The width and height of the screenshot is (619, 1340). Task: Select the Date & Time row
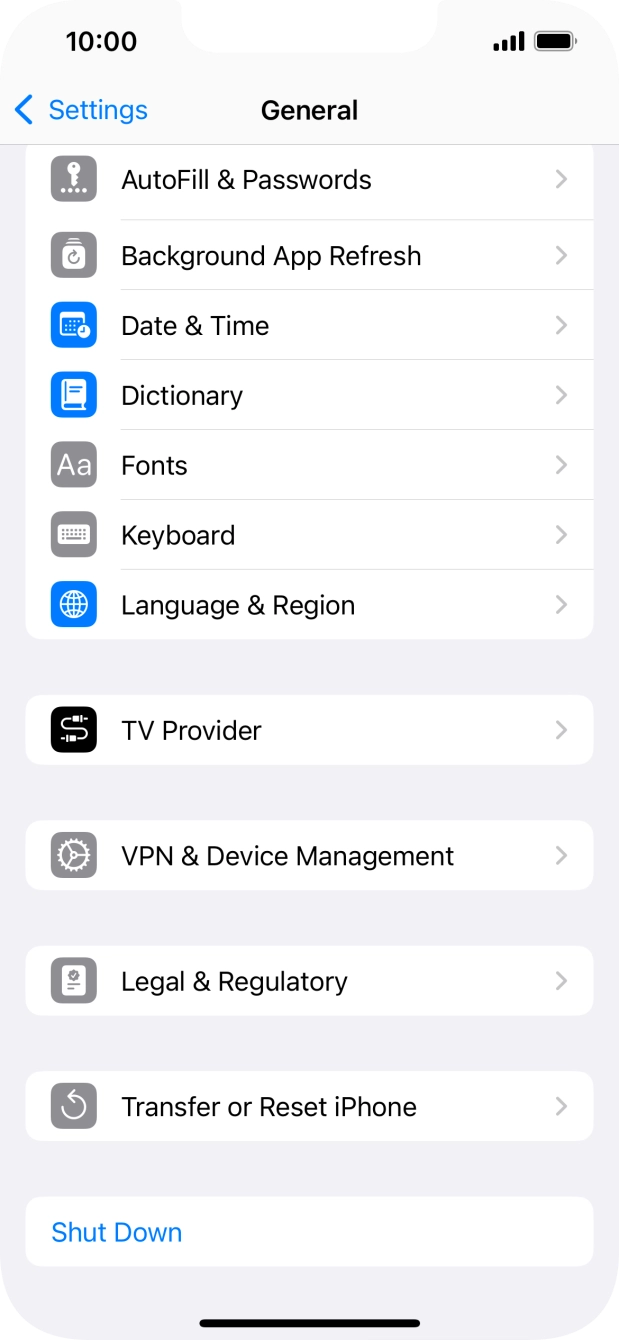tap(309, 326)
